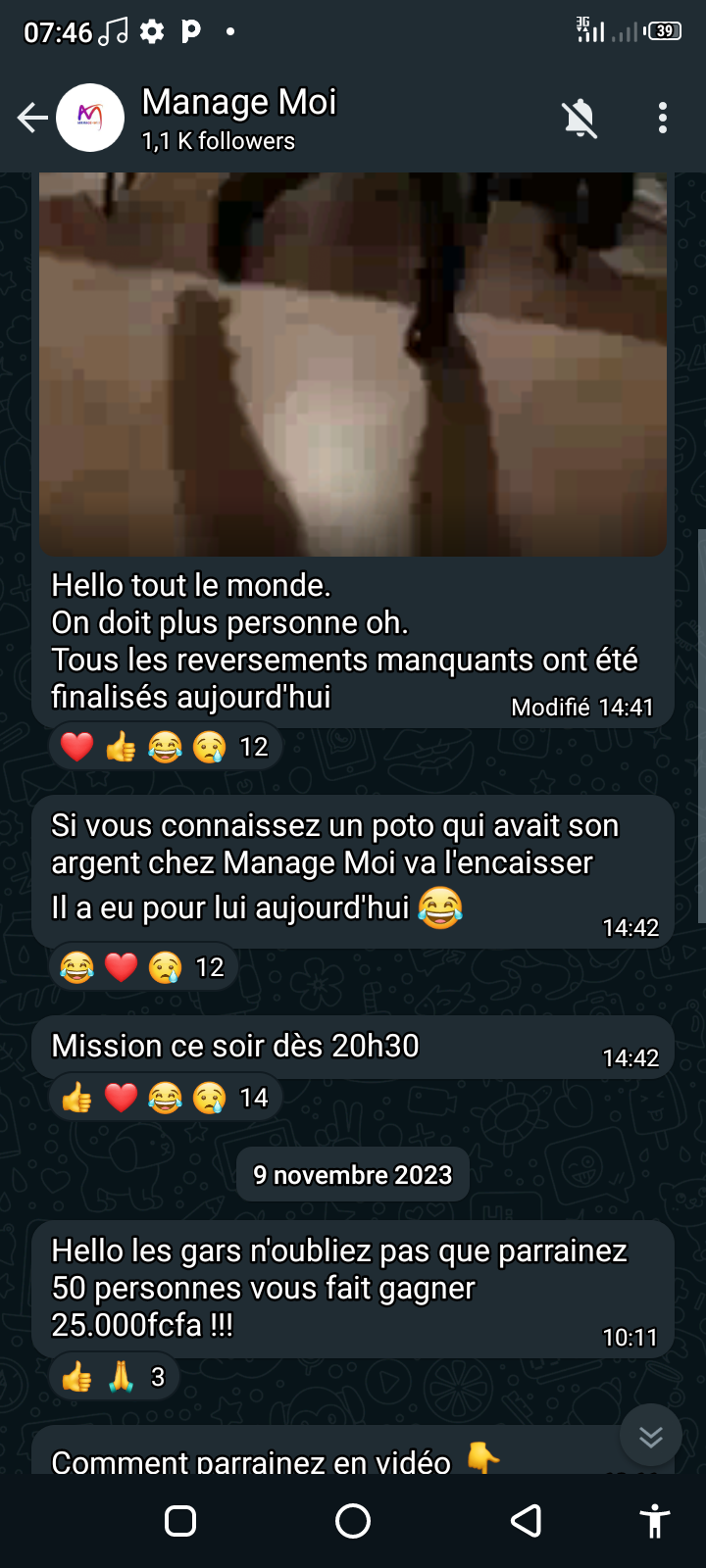Open Manage Moi channel info
Viewport: 706px width, 1568px height.
coord(239,118)
